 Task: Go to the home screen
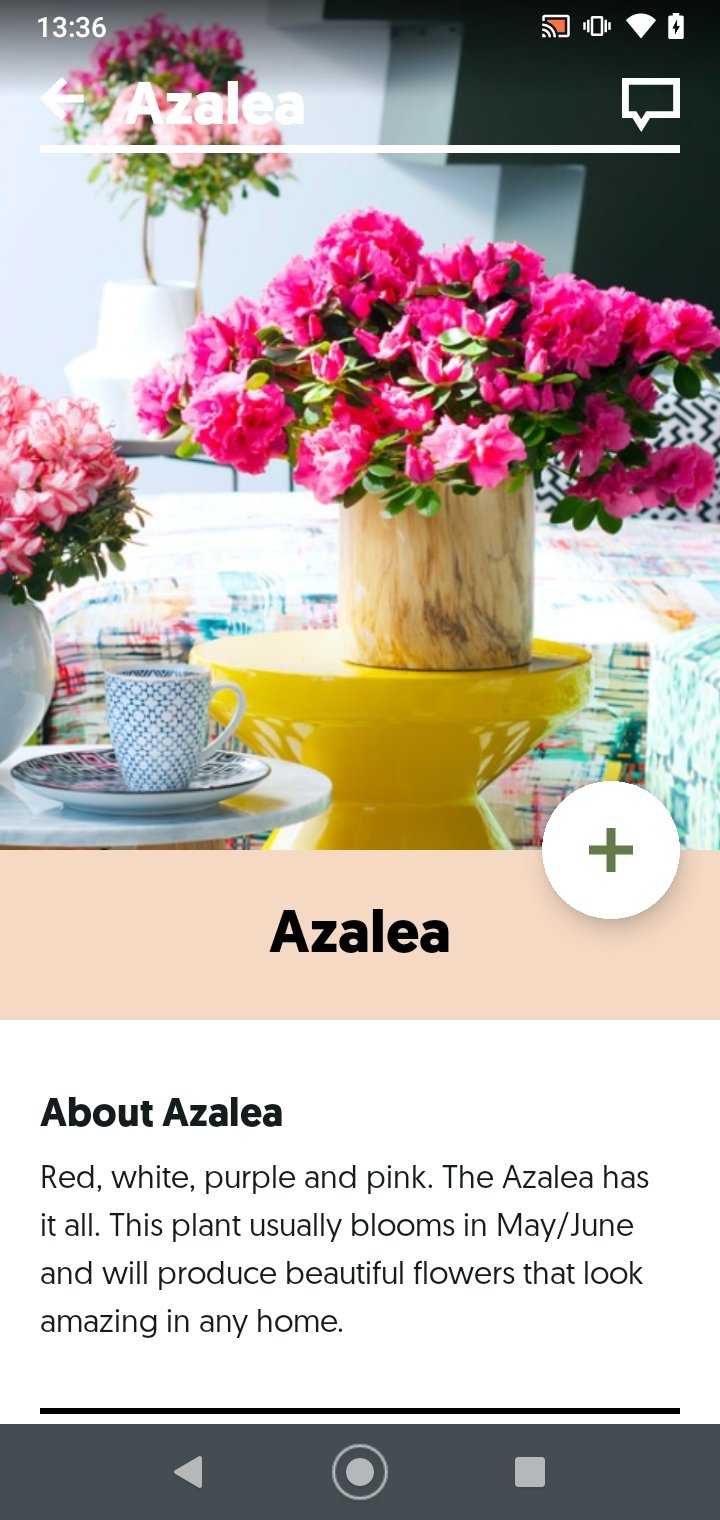pyautogui.click(x=360, y=1472)
